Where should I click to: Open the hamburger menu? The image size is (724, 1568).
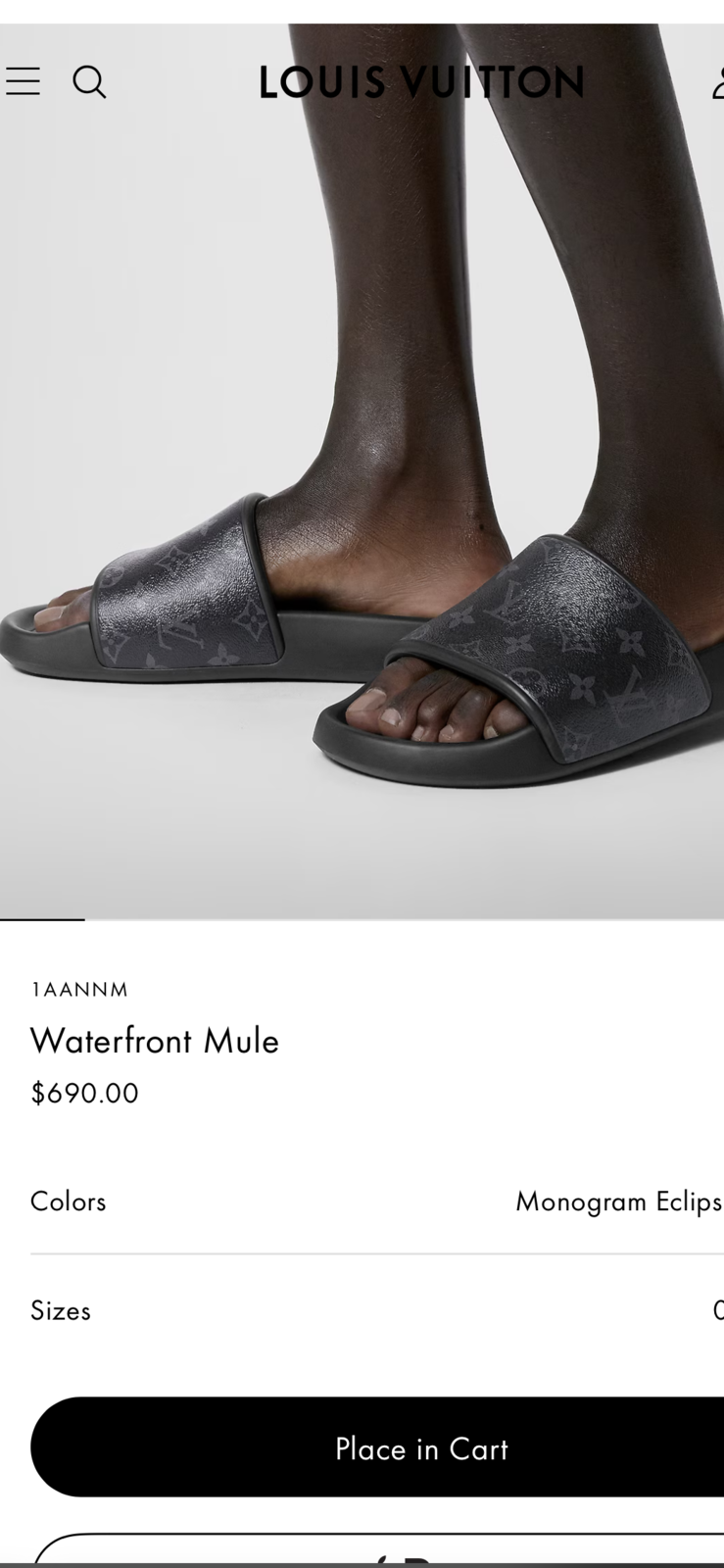(x=23, y=81)
